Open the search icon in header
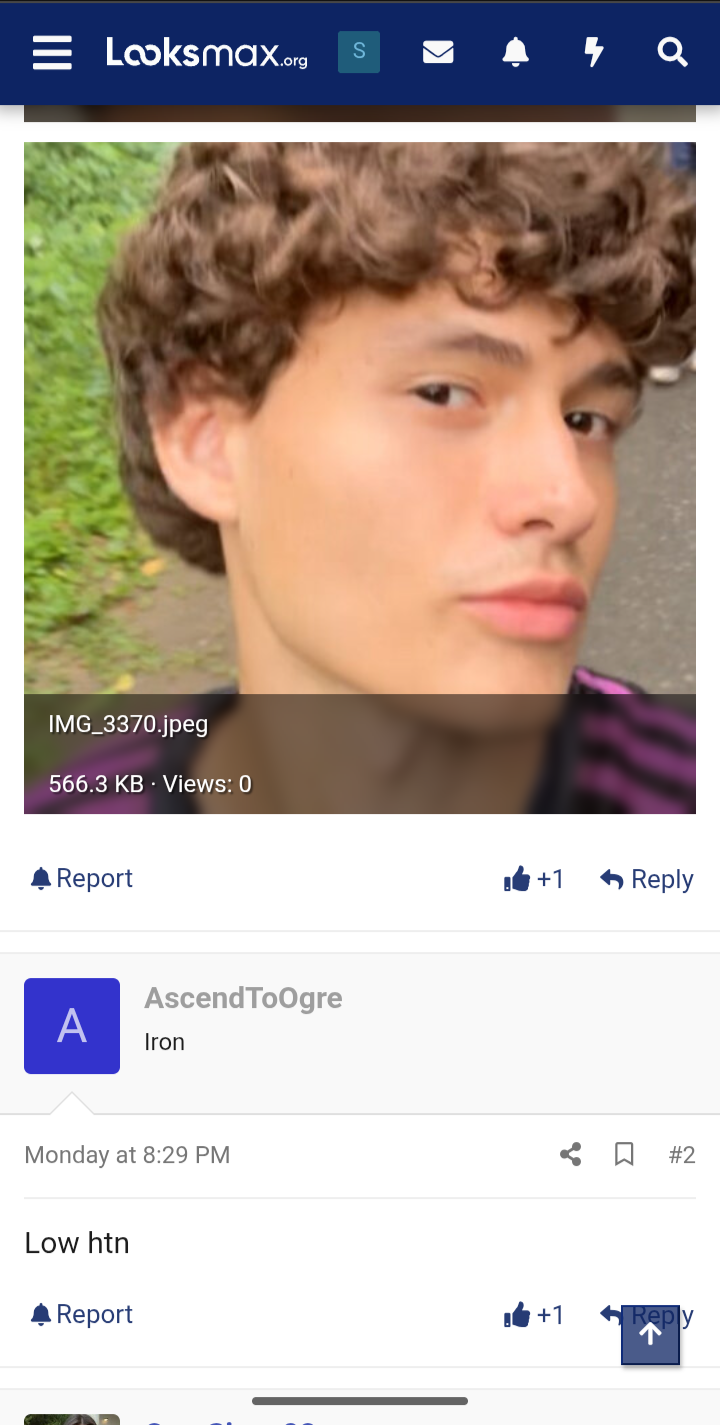Viewport: 720px width, 1425px height. [672, 52]
